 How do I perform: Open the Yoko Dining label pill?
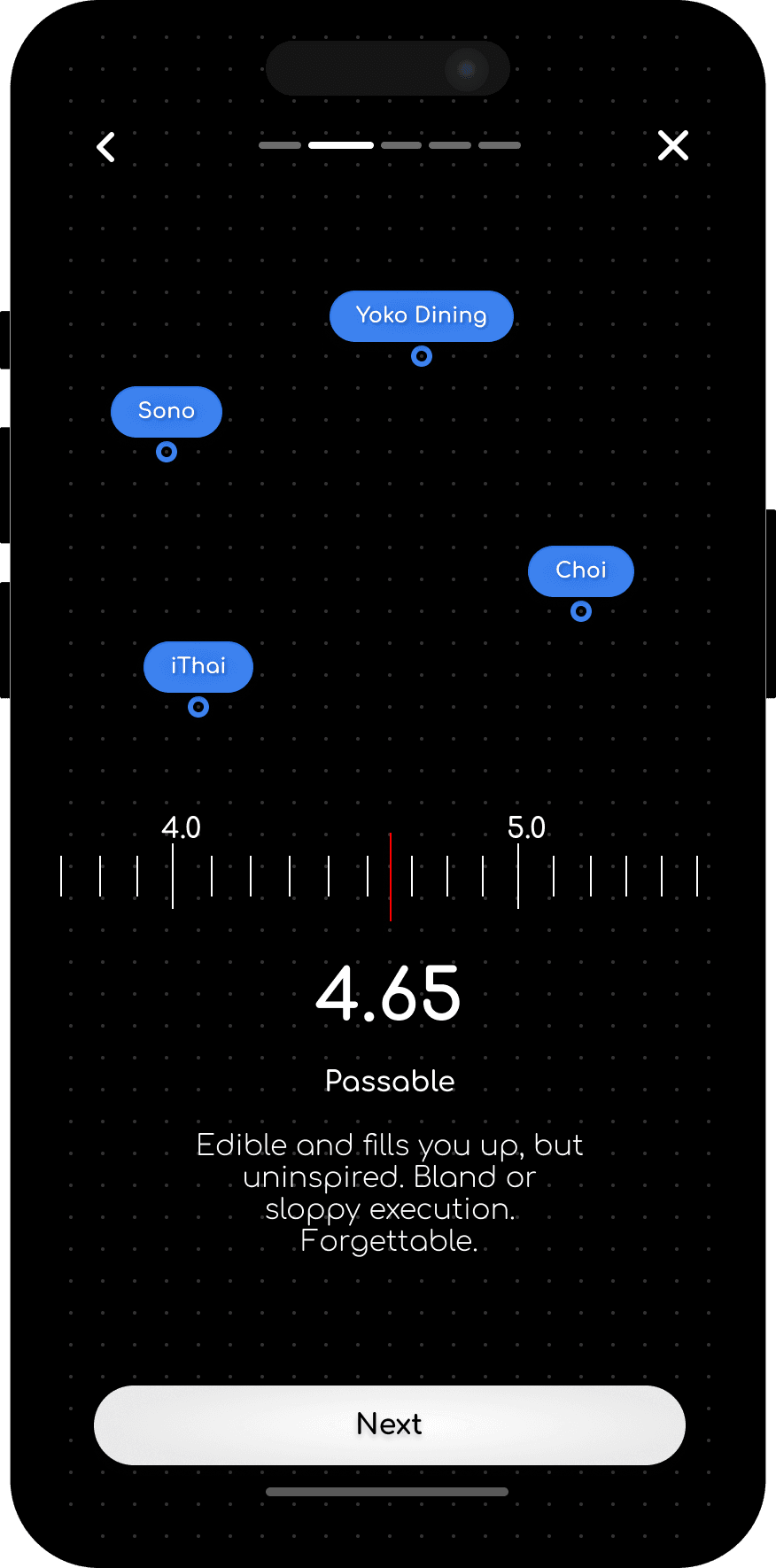pos(421,315)
